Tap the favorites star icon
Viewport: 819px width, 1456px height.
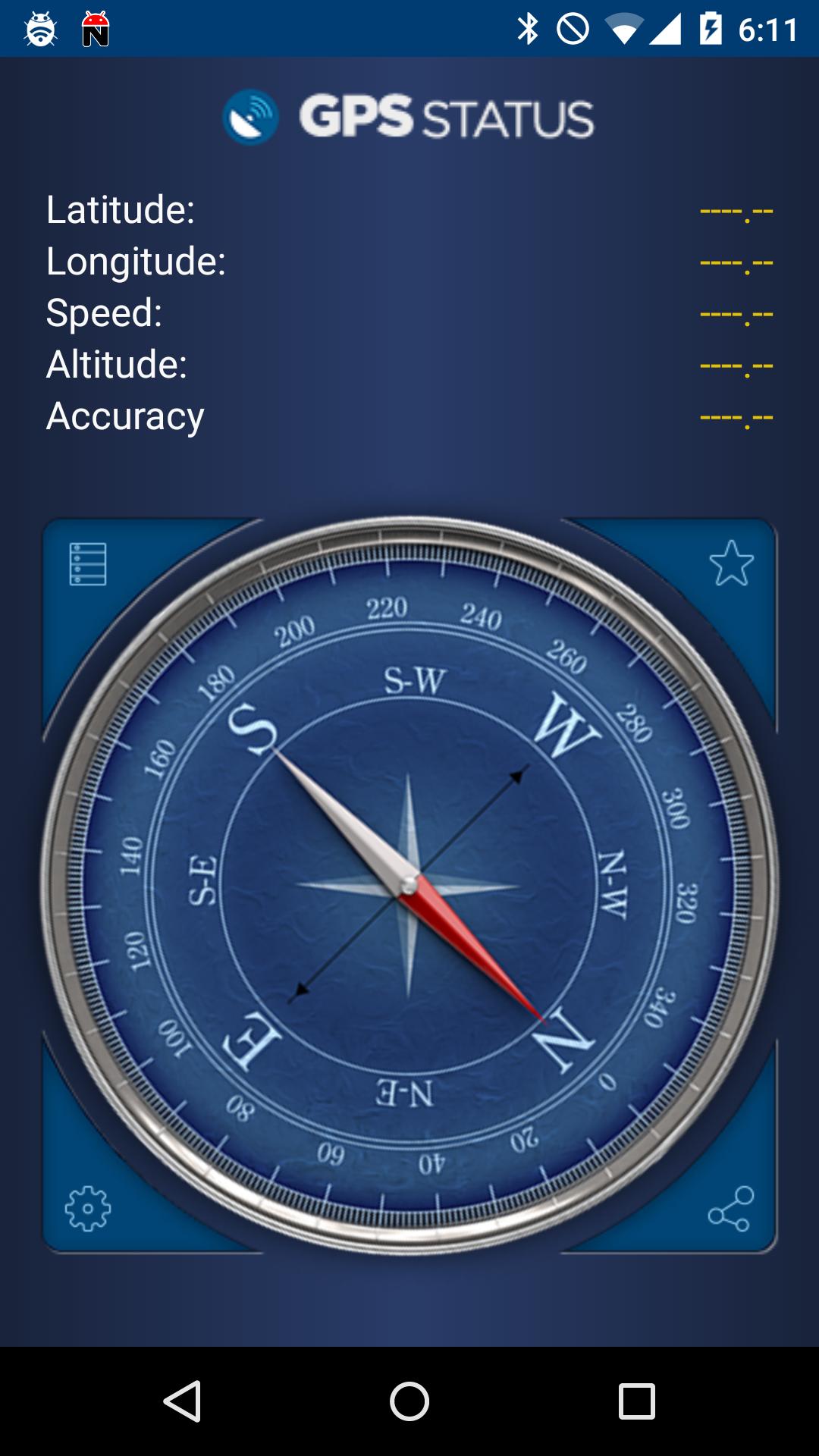pyautogui.click(x=730, y=564)
